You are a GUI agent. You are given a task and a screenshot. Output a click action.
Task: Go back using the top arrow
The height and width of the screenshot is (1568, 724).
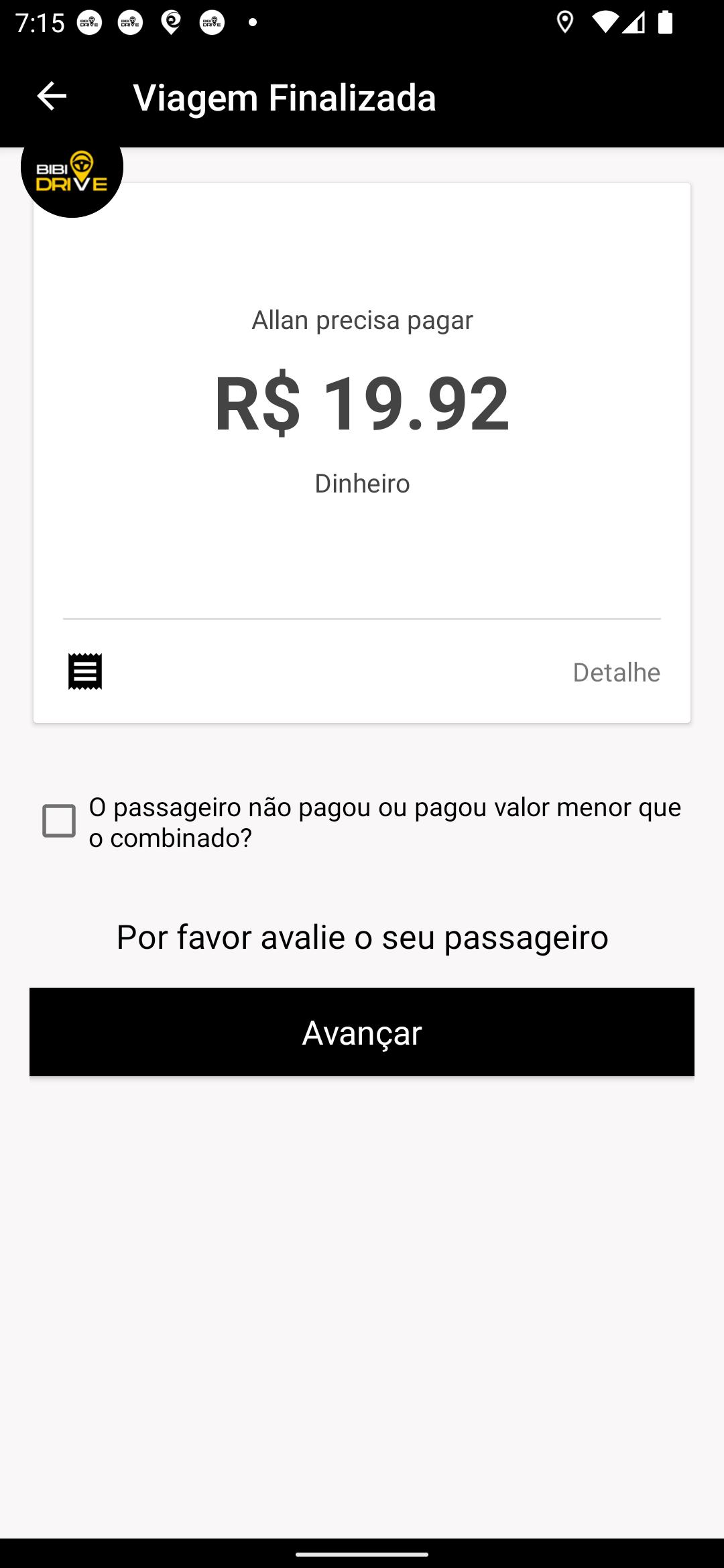pyautogui.click(x=52, y=96)
